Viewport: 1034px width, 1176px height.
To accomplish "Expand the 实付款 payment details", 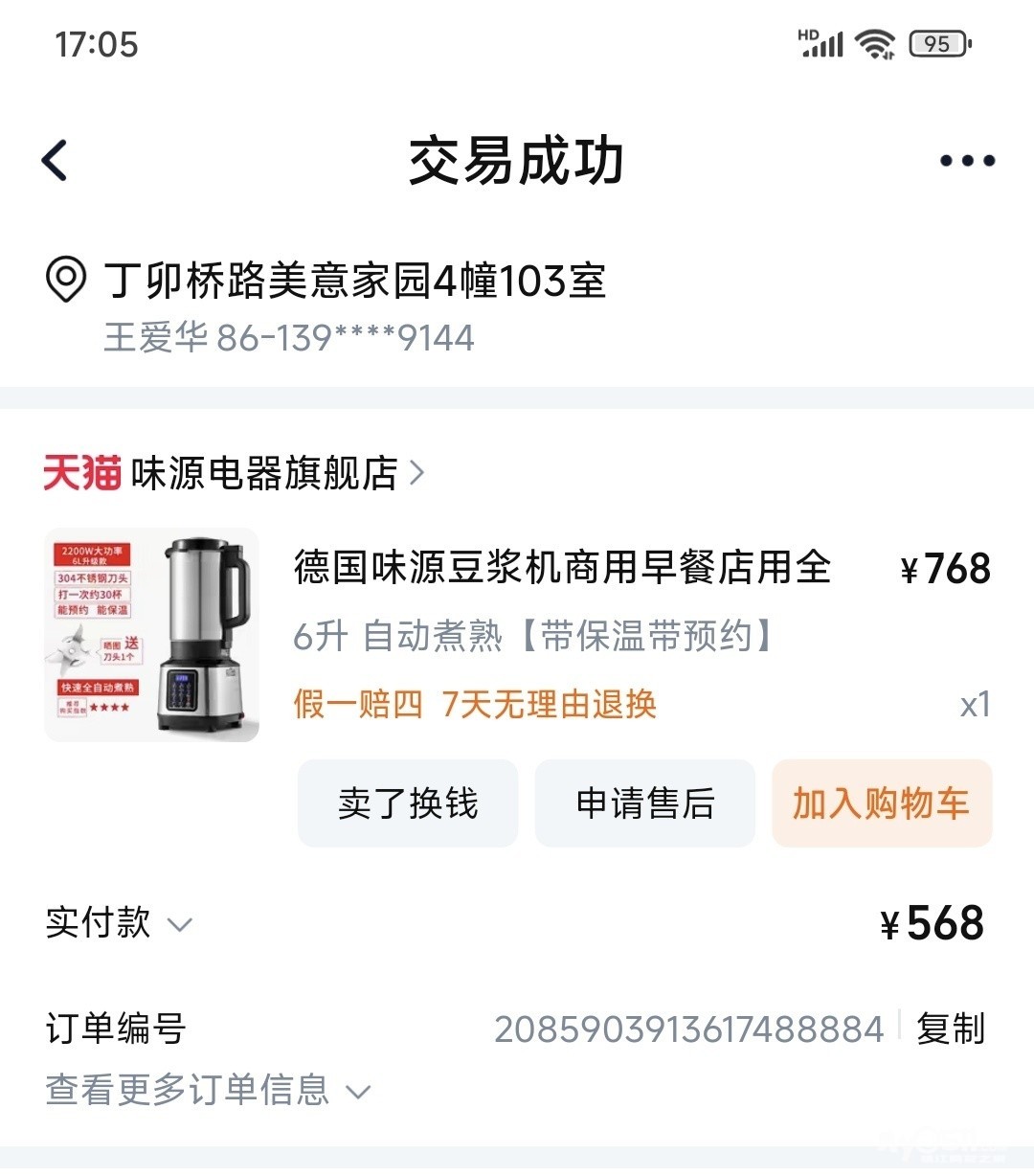I will (x=119, y=923).
